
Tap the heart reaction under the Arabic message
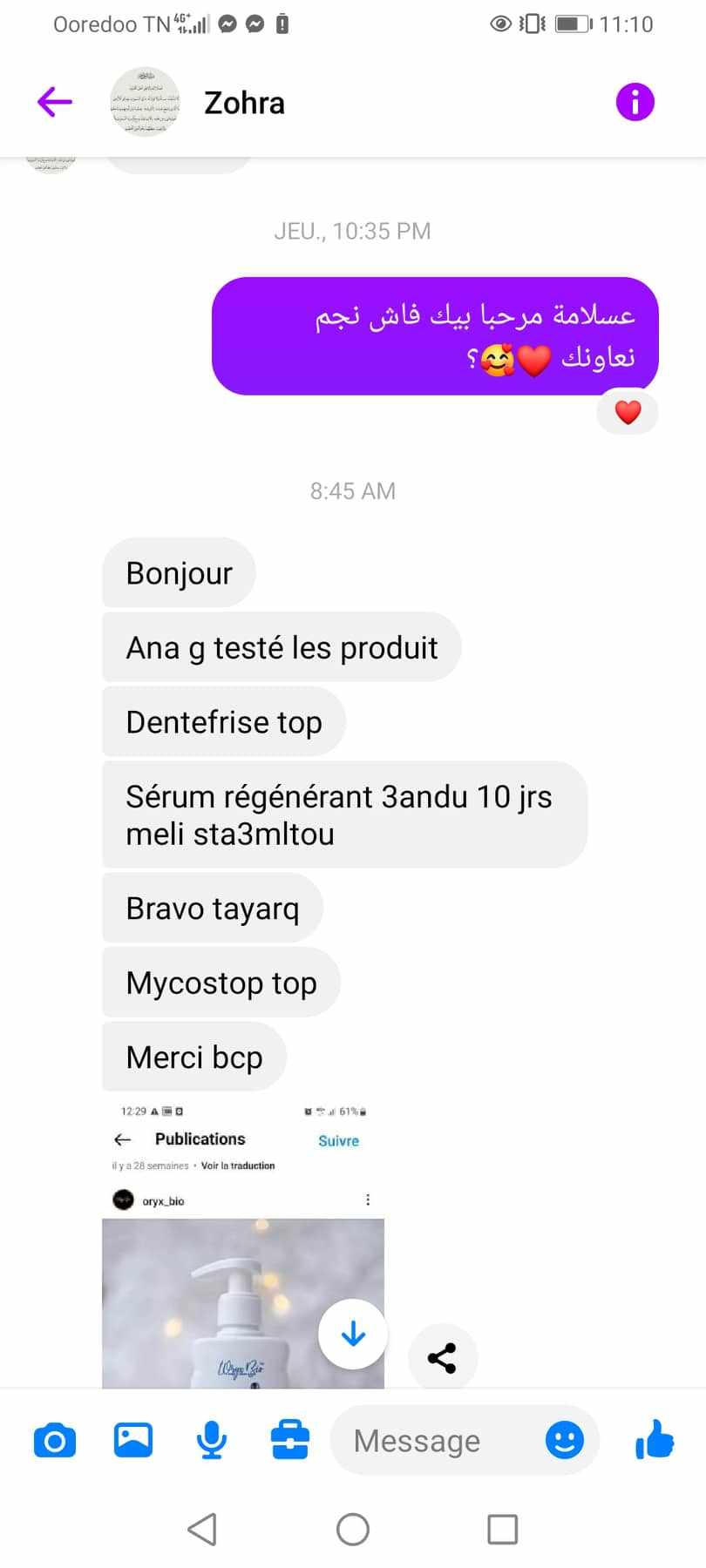[x=628, y=412]
